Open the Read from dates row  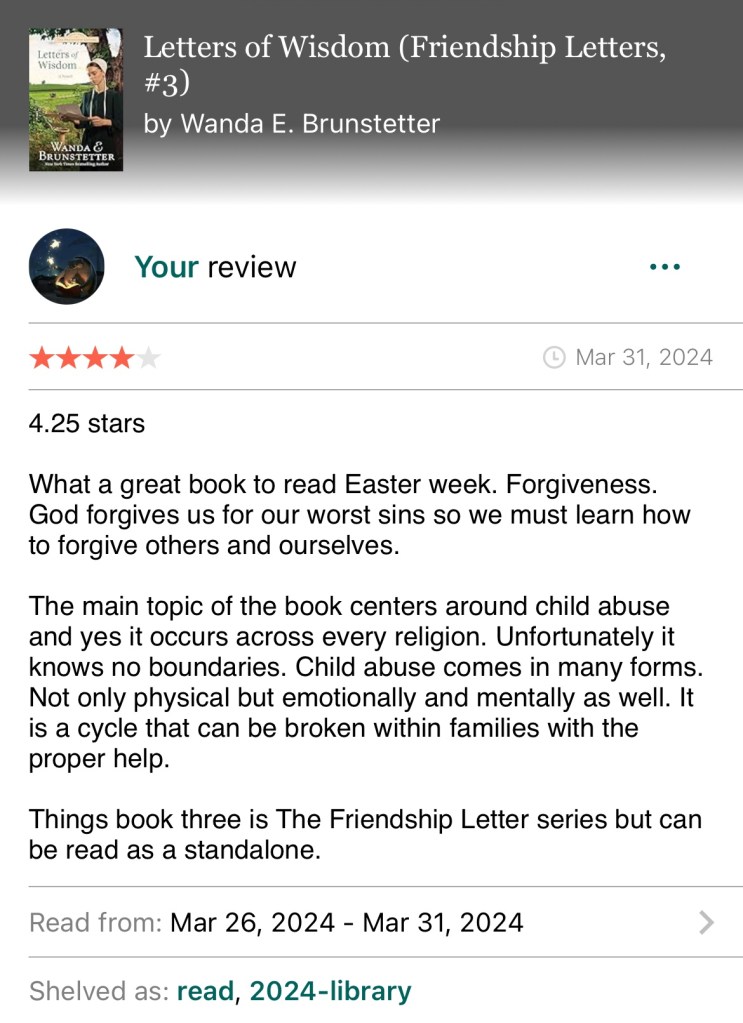pyautogui.click(x=371, y=922)
